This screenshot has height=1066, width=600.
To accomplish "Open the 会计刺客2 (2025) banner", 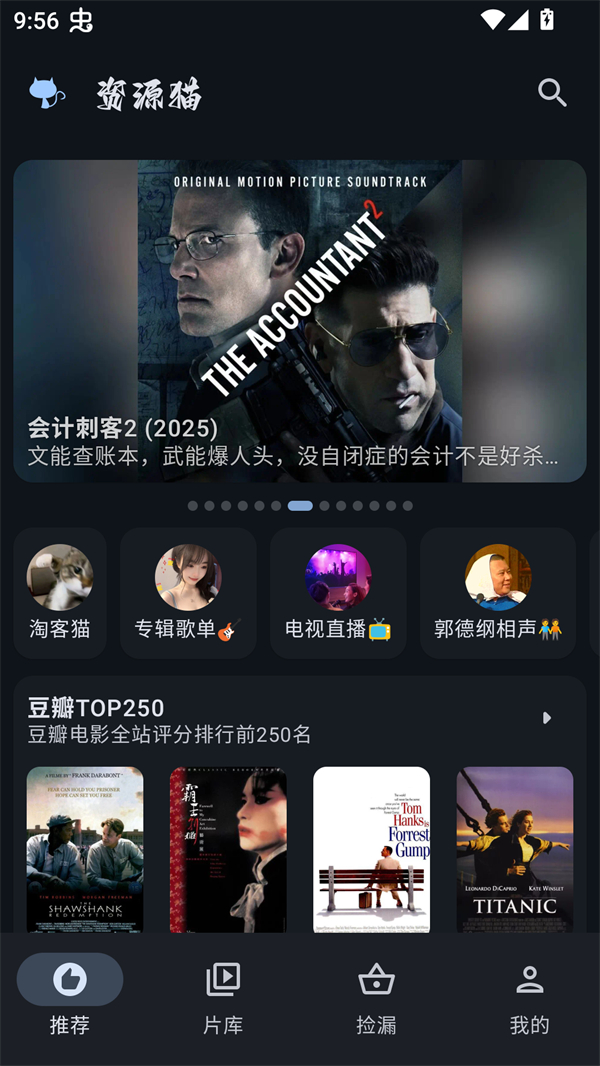I will point(300,320).
